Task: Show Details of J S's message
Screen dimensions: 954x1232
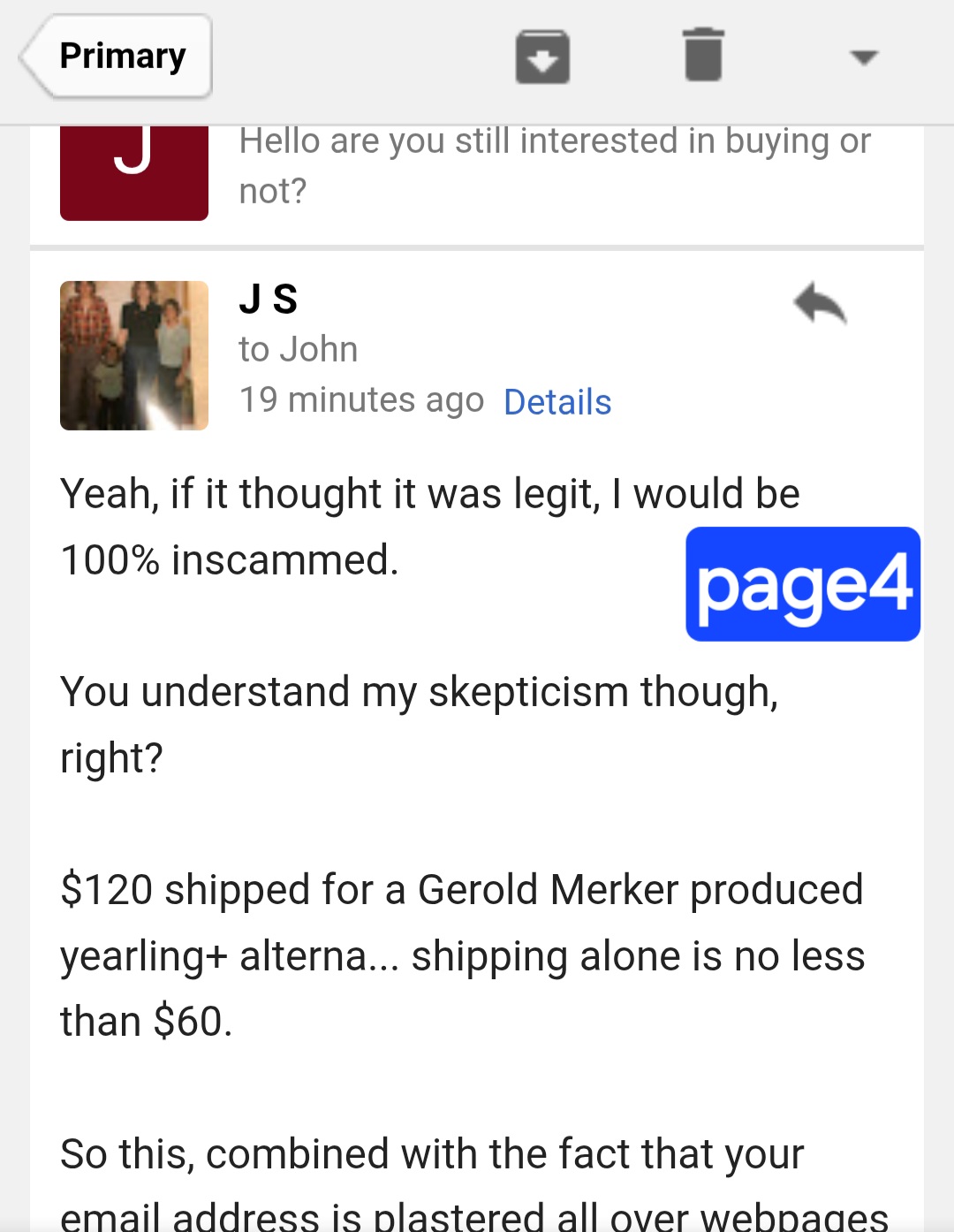Action: [557, 402]
